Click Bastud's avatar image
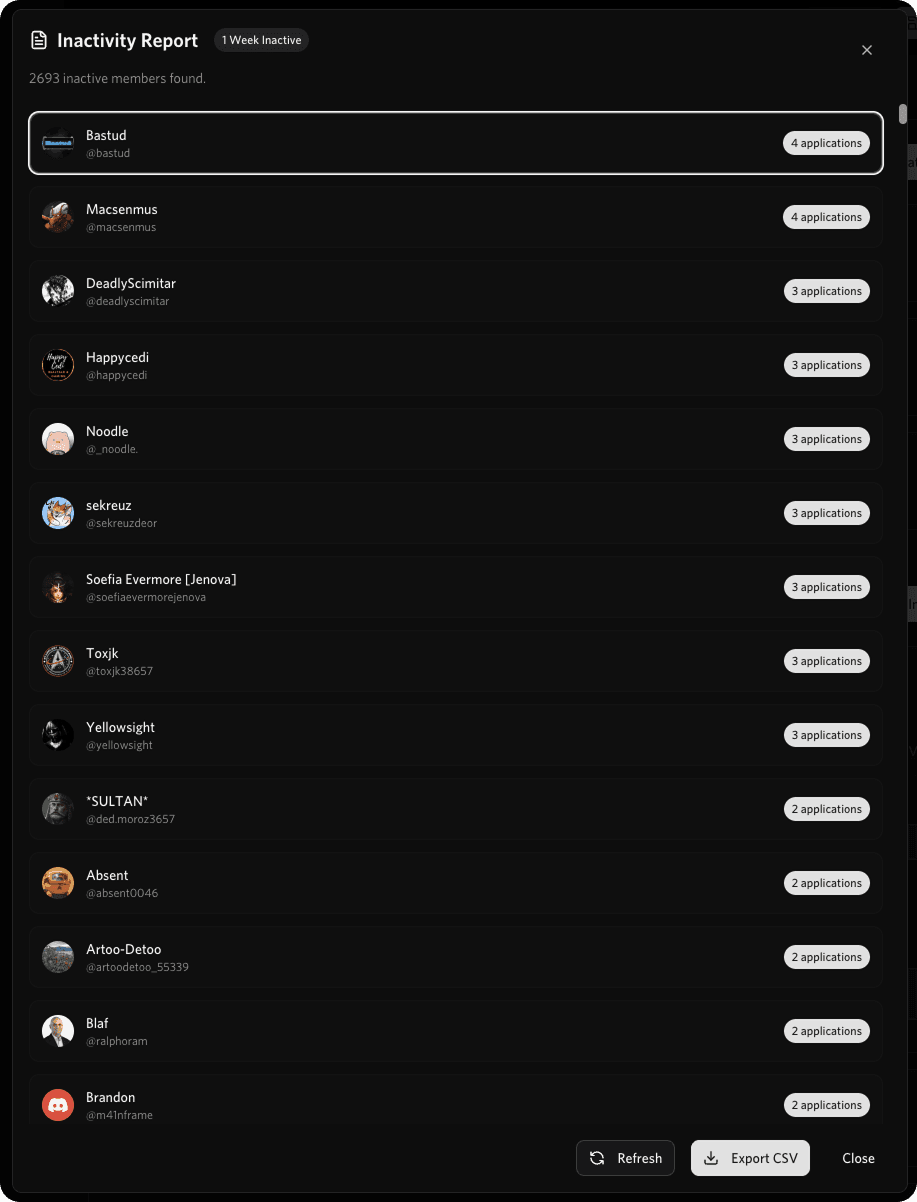The width and height of the screenshot is (917, 1202). (x=58, y=142)
